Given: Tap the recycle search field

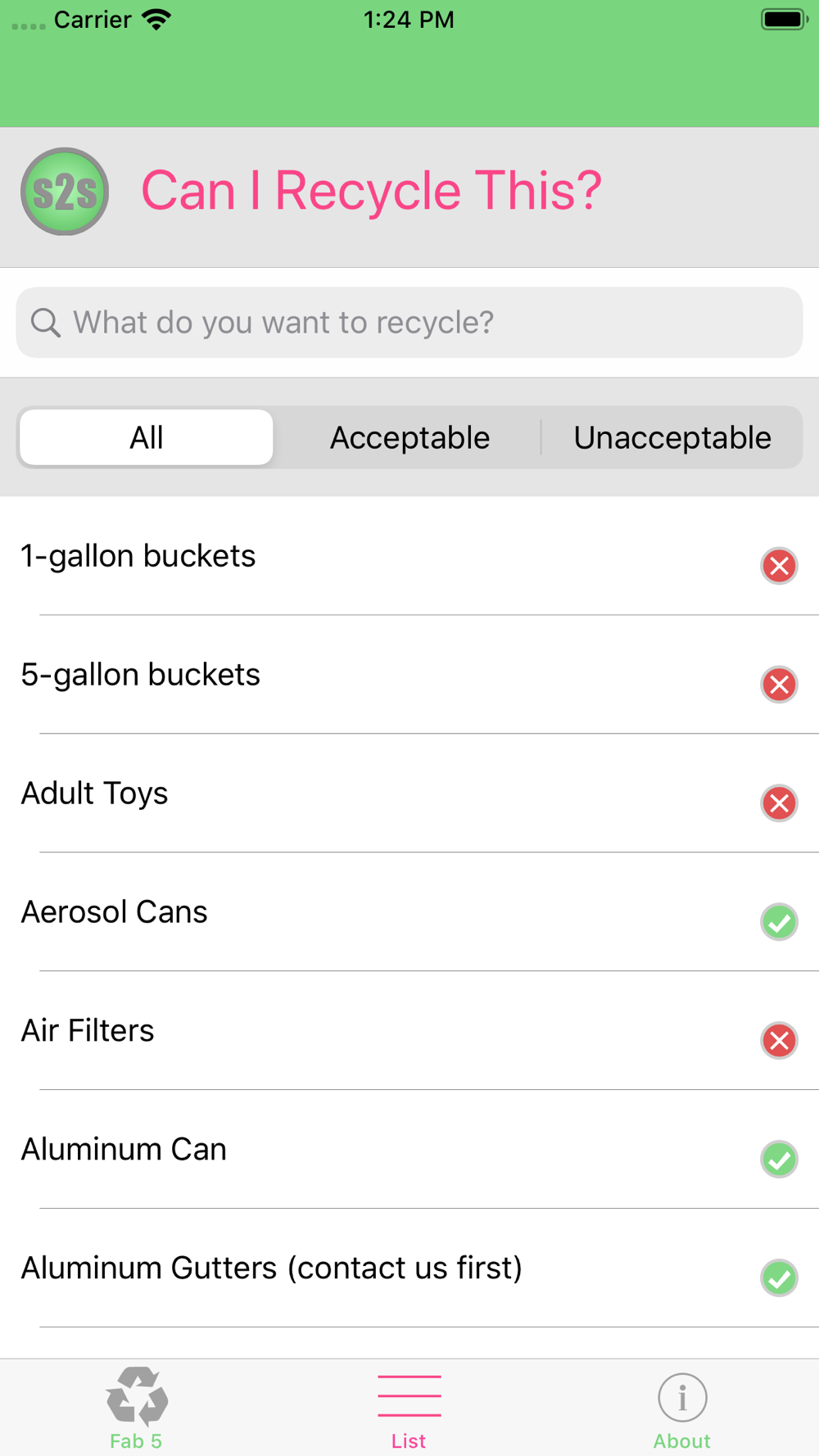Looking at the screenshot, I should pyautogui.click(x=409, y=323).
